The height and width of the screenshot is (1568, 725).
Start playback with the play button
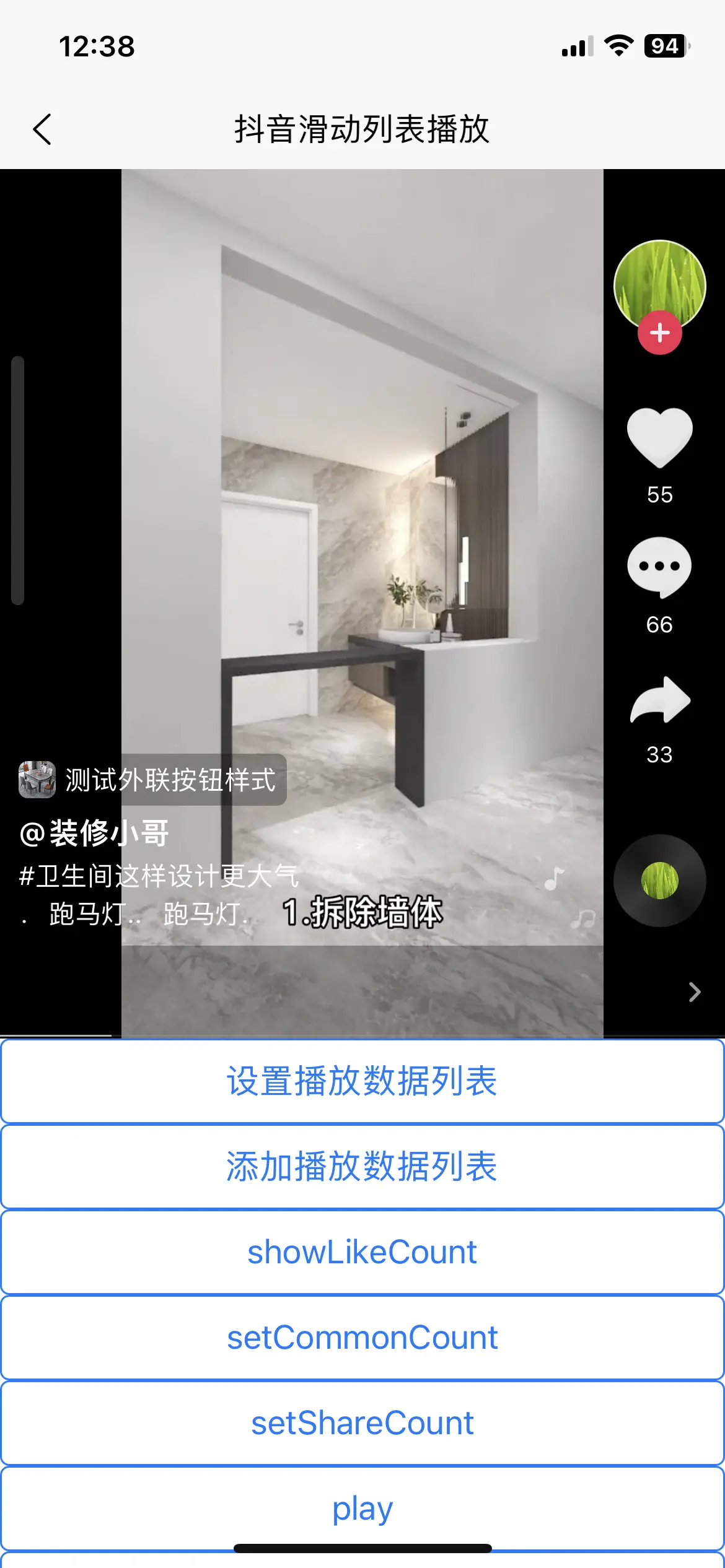pyautogui.click(x=362, y=1509)
